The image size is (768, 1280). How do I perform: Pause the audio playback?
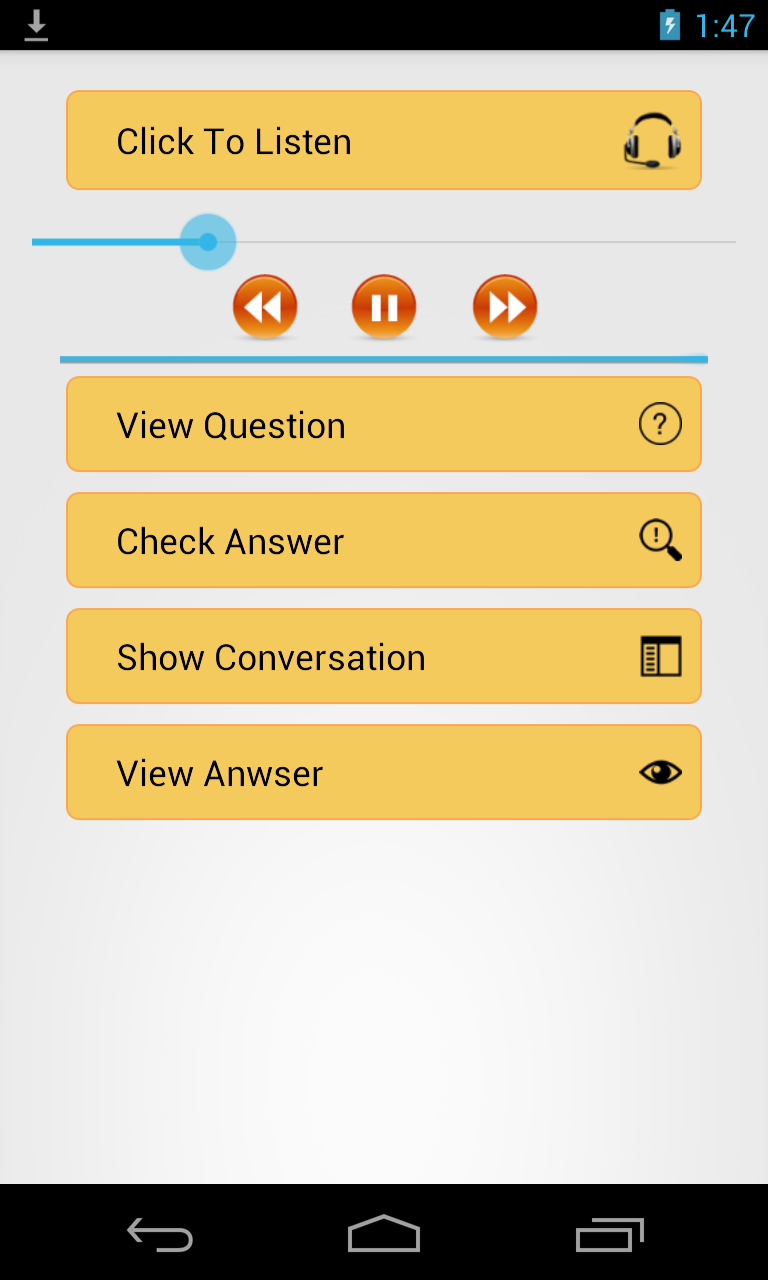(x=384, y=307)
